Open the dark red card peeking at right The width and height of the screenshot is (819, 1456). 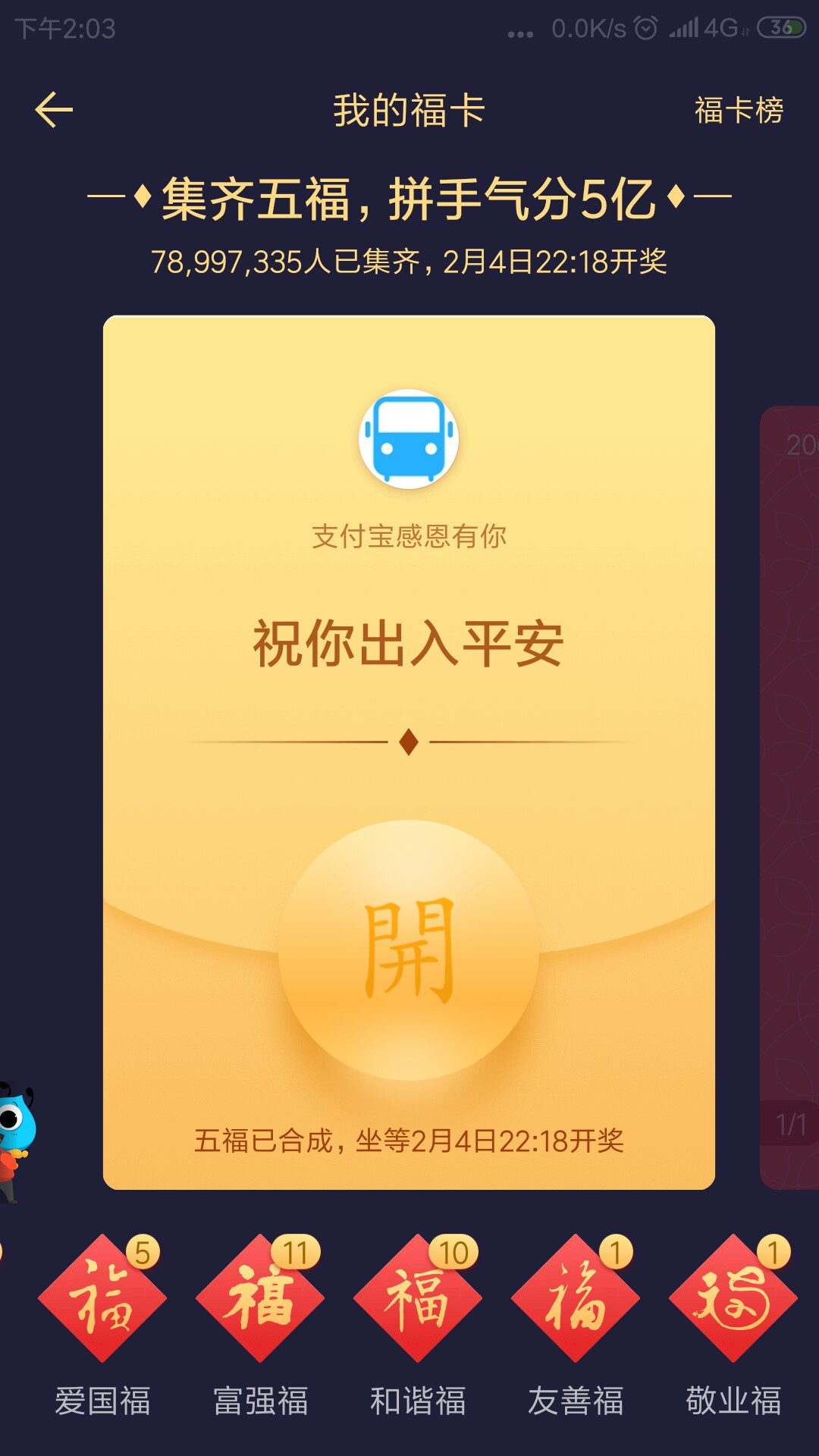click(x=789, y=797)
